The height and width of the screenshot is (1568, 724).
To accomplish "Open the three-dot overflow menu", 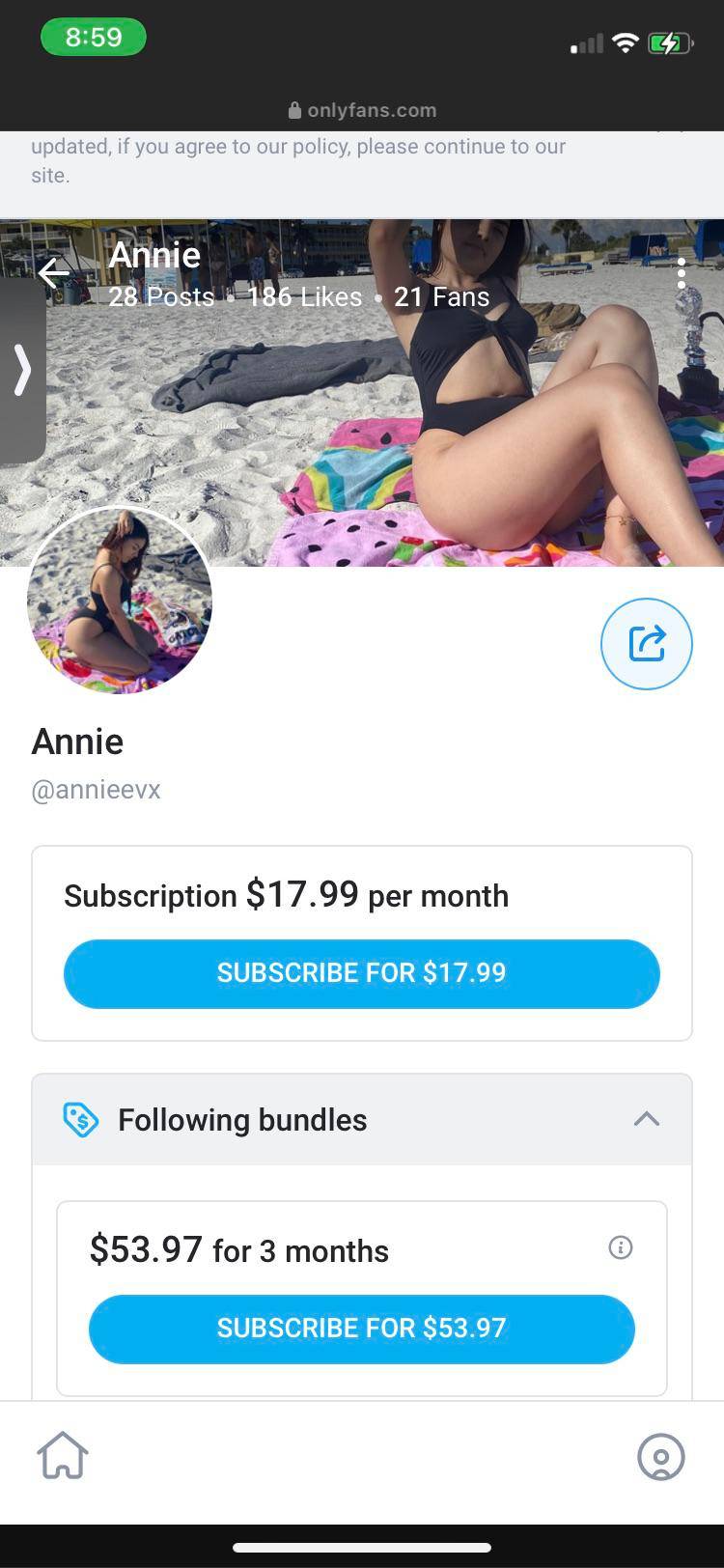I will click(x=682, y=274).
